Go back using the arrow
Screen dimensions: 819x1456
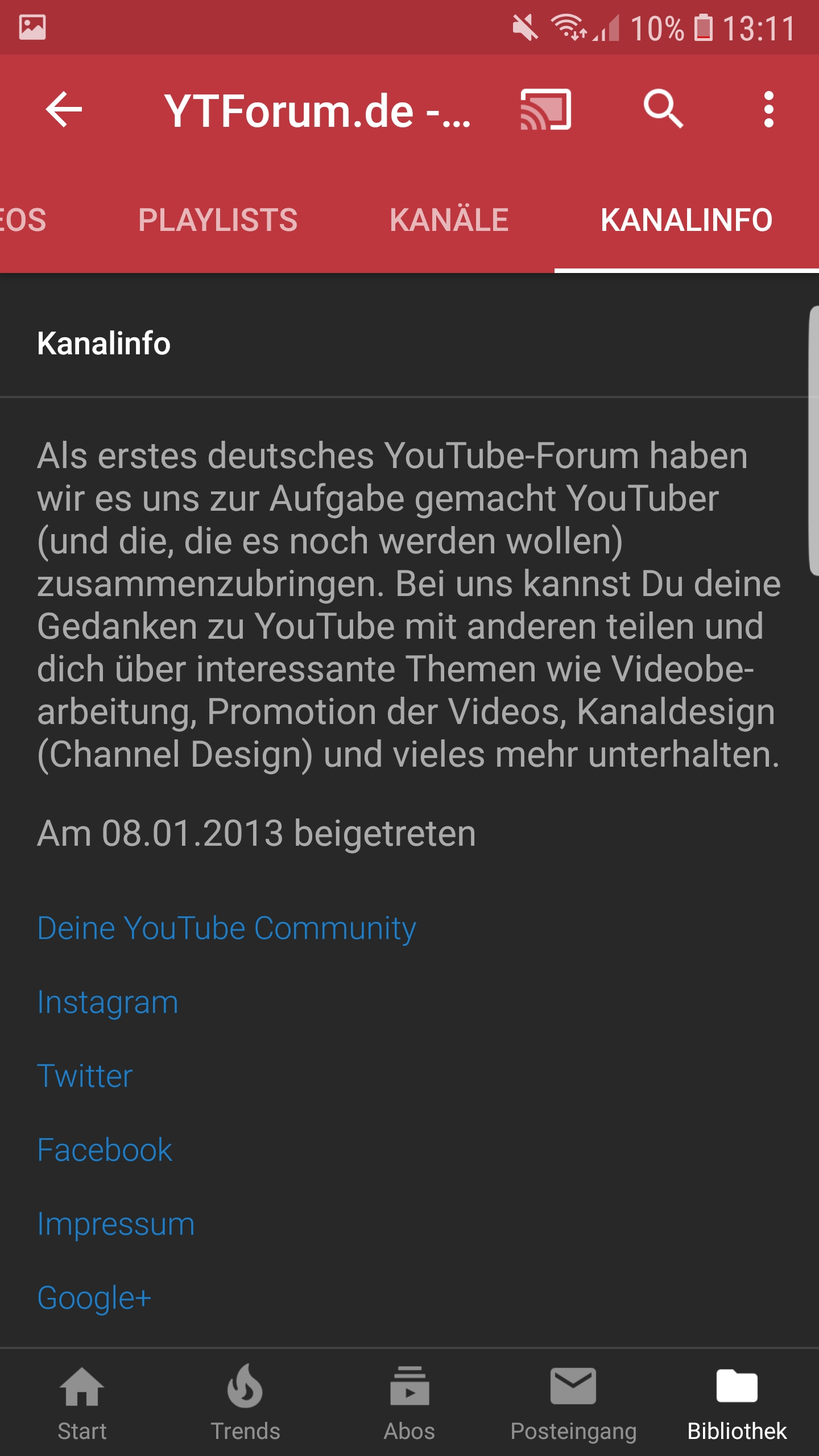click(x=64, y=109)
